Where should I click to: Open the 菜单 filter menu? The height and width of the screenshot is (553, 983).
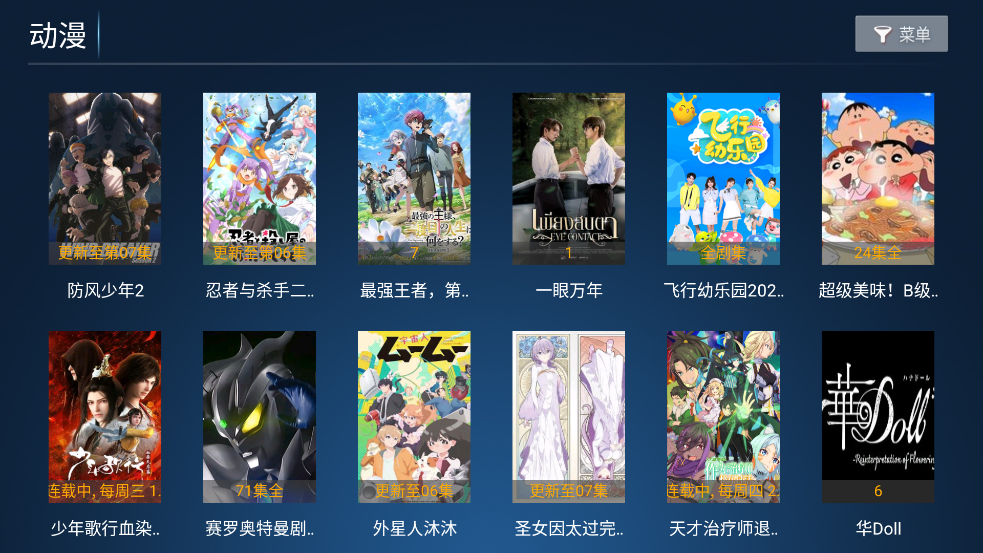click(x=901, y=35)
